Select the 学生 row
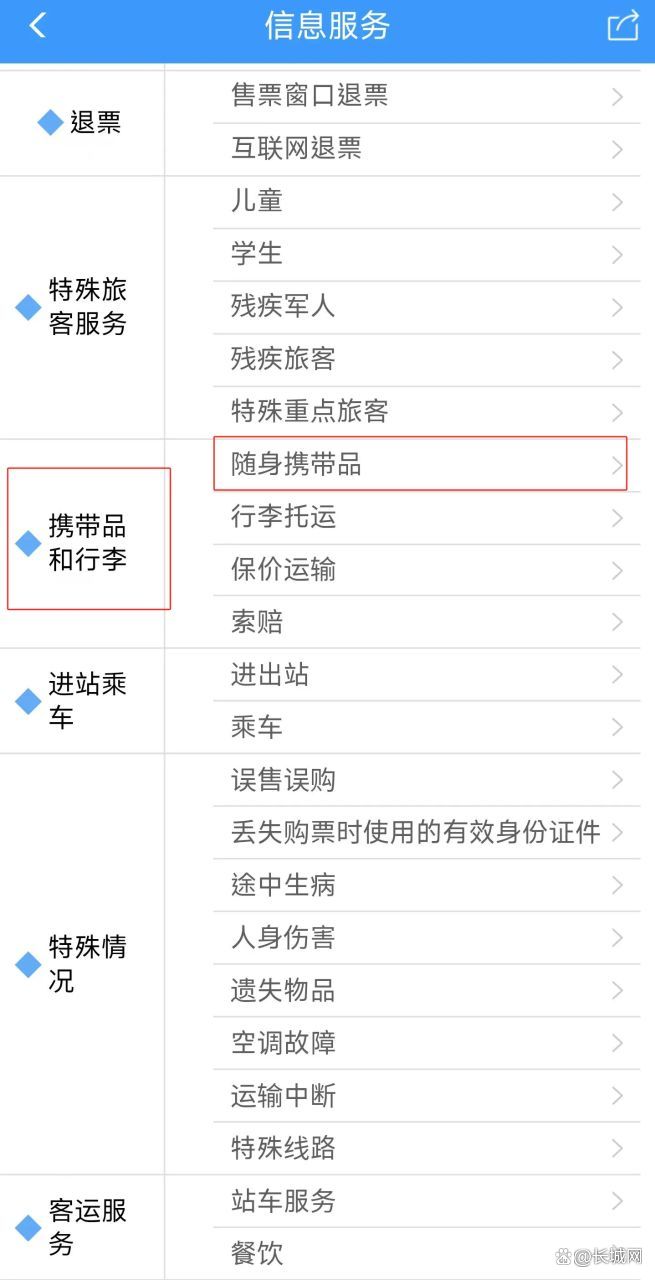 click(x=427, y=255)
